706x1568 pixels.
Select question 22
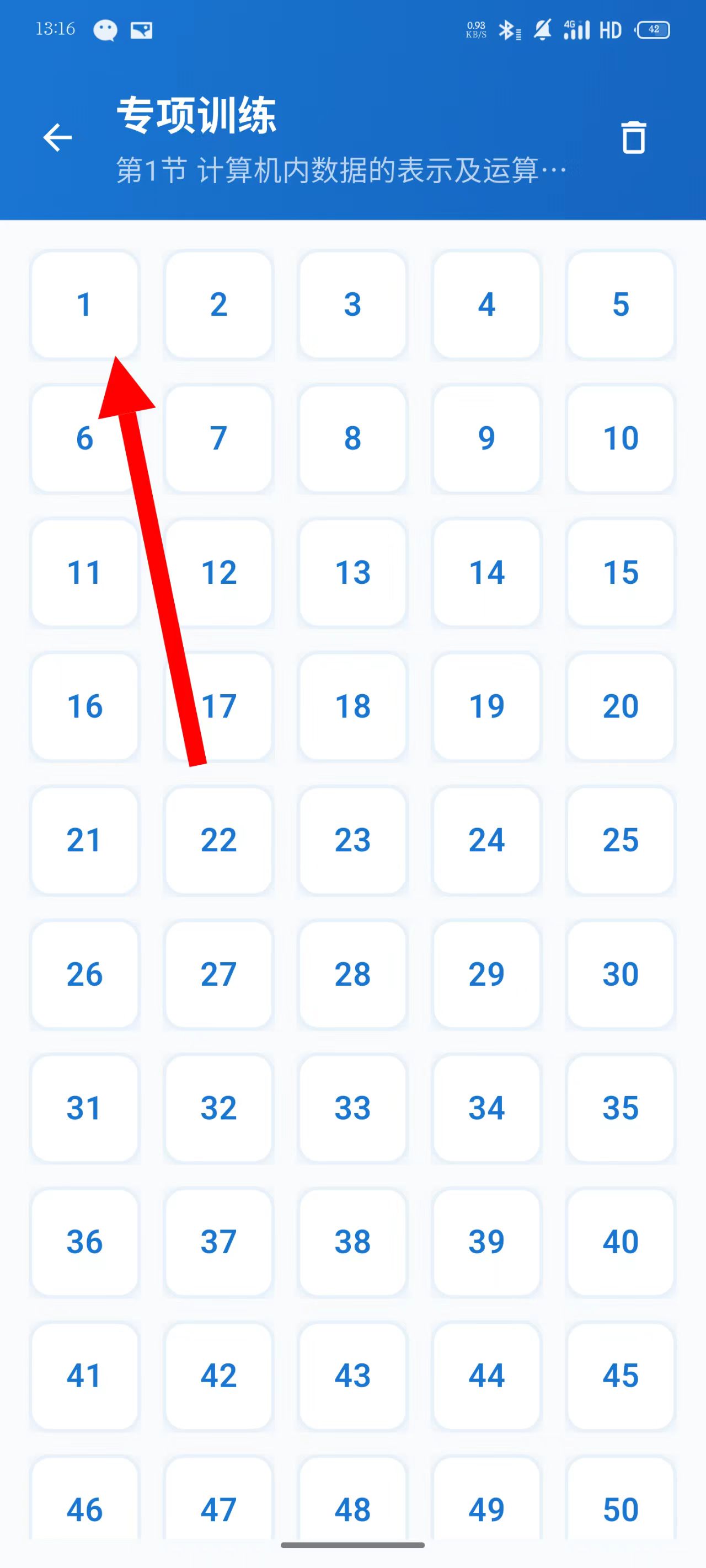point(218,840)
